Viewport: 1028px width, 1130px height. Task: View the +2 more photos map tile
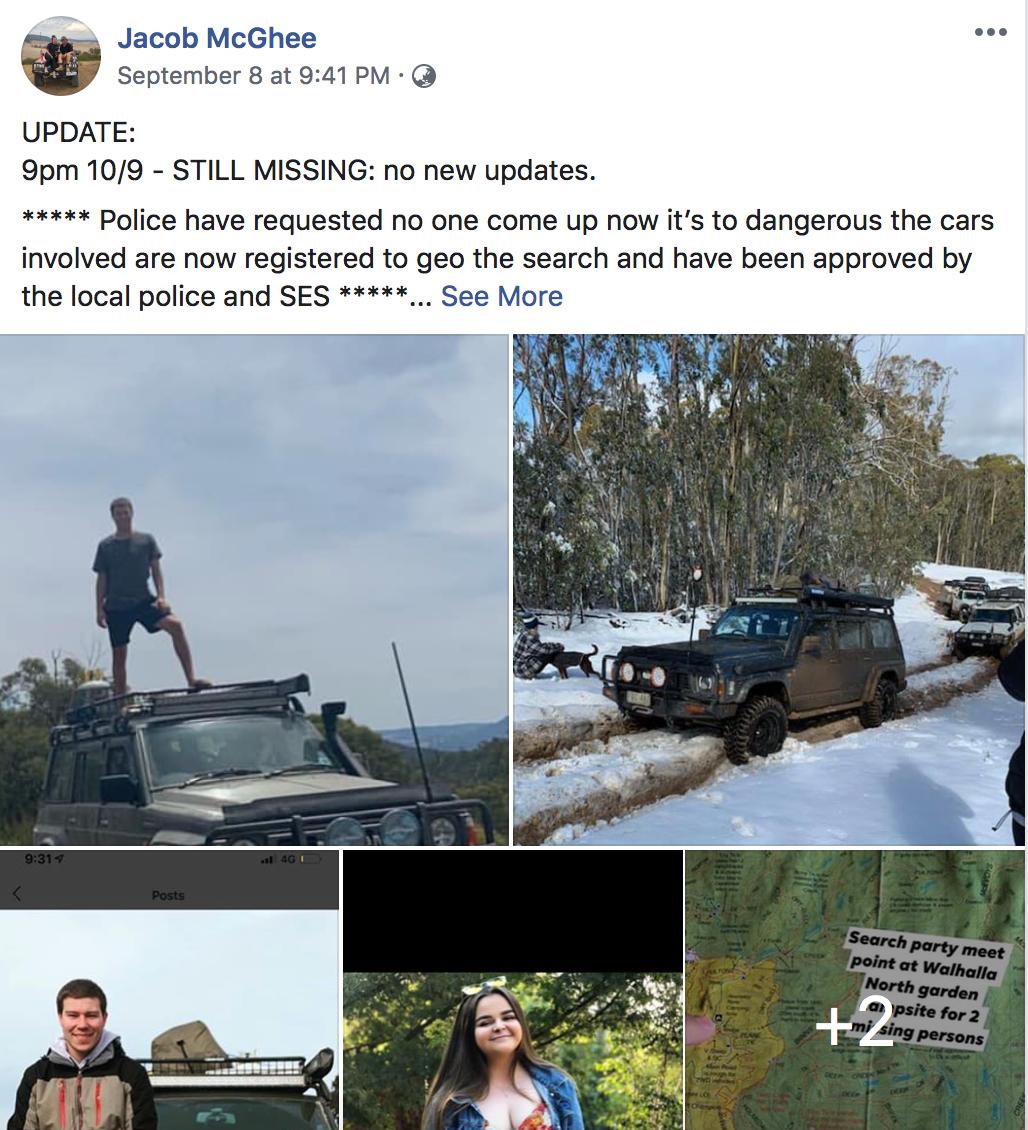click(855, 990)
